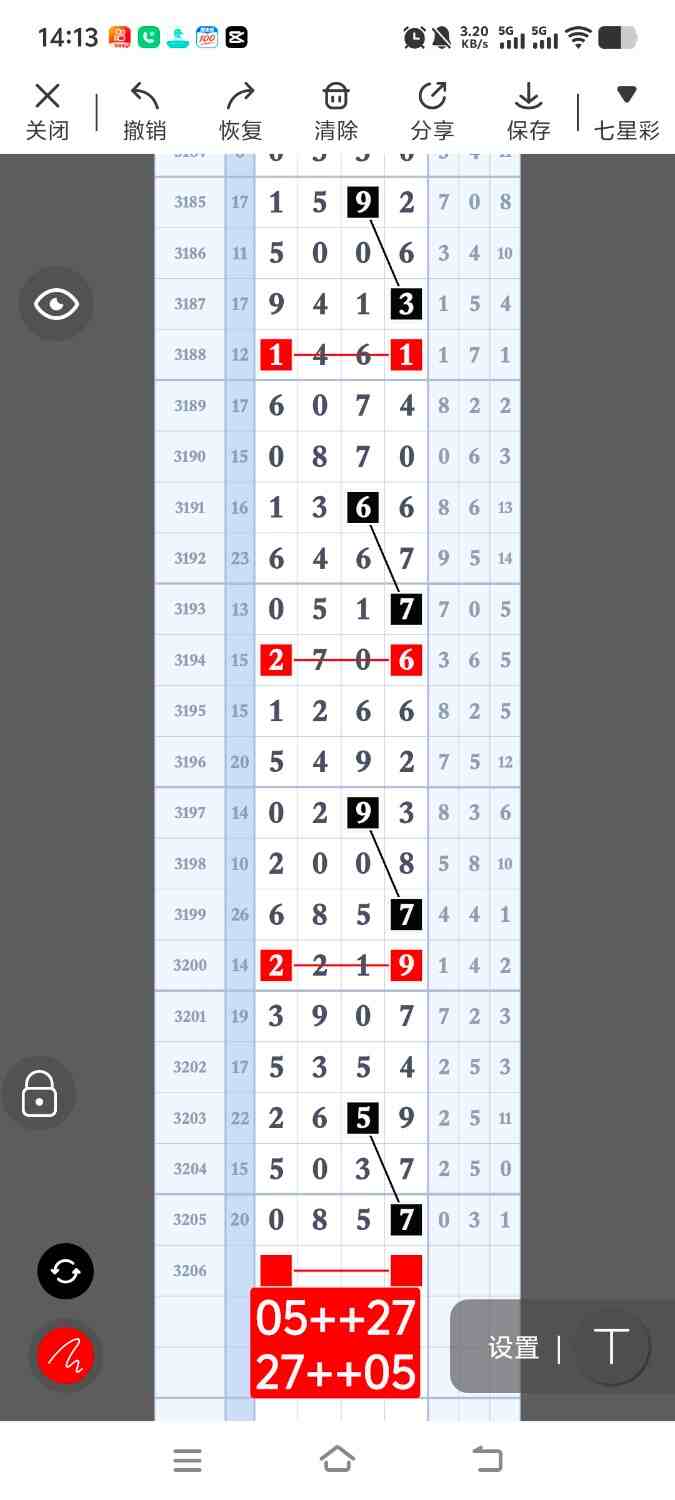Return to the home screen
This screenshot has width=675, height=1500.
pos(338,1460)
